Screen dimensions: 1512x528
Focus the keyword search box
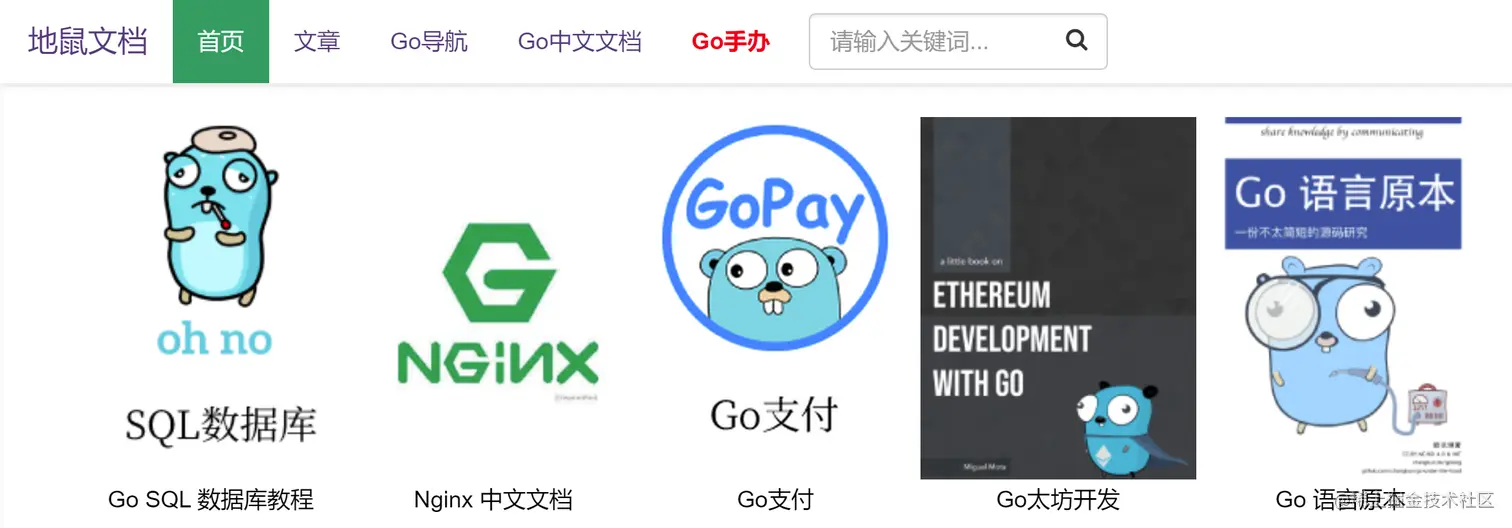930,41
